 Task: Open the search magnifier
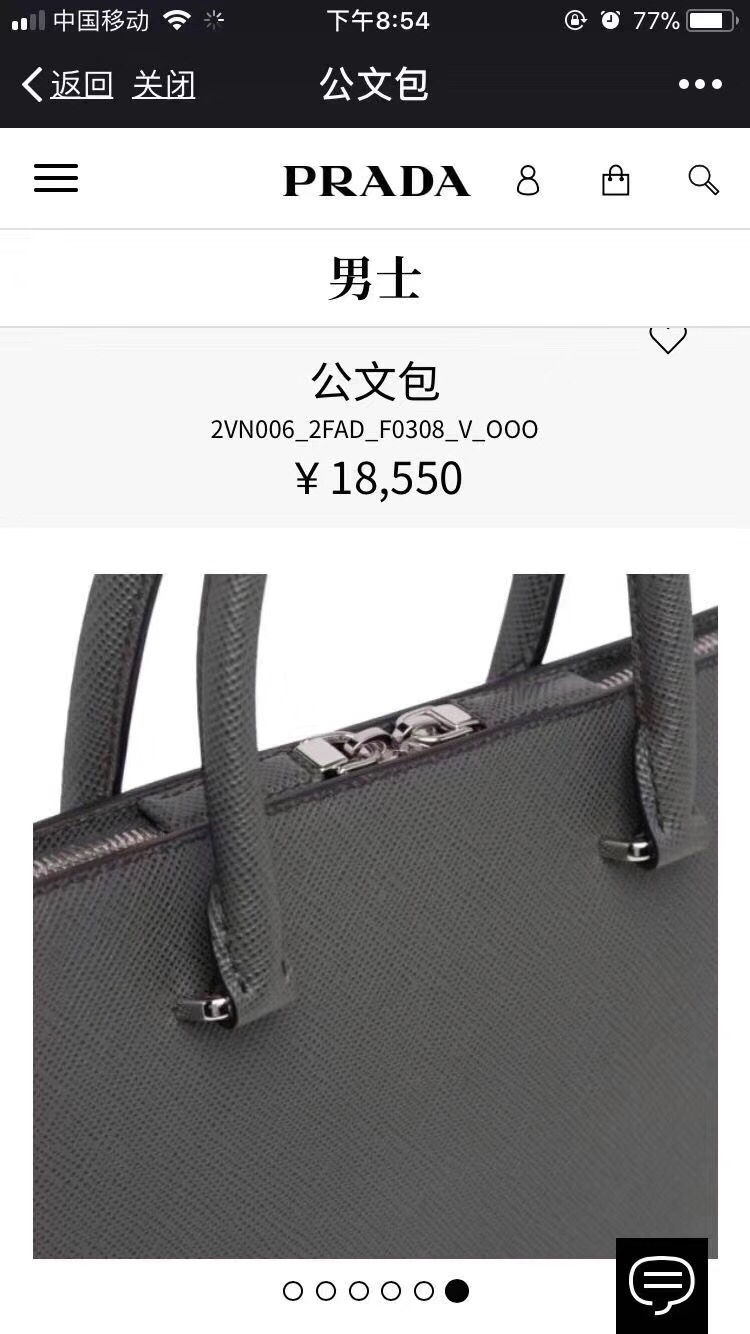coord(703,180)
